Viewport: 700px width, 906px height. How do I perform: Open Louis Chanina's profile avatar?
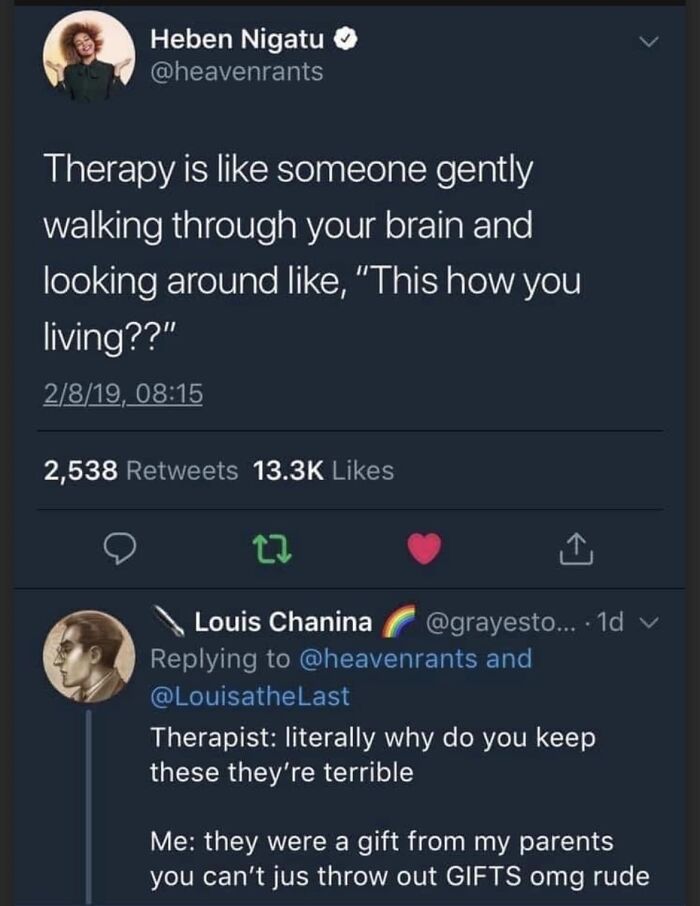click(88, 656)
